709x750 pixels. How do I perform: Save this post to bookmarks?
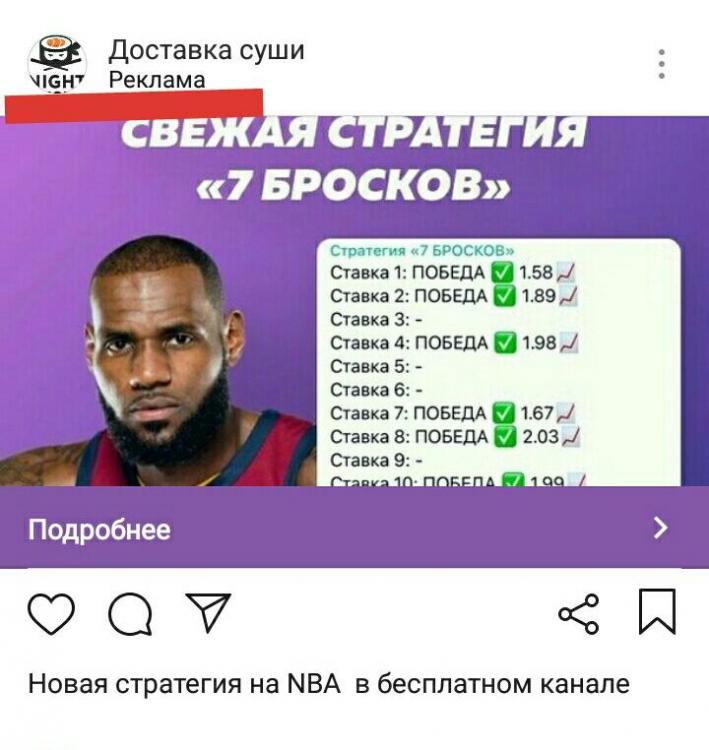(657, 612)
